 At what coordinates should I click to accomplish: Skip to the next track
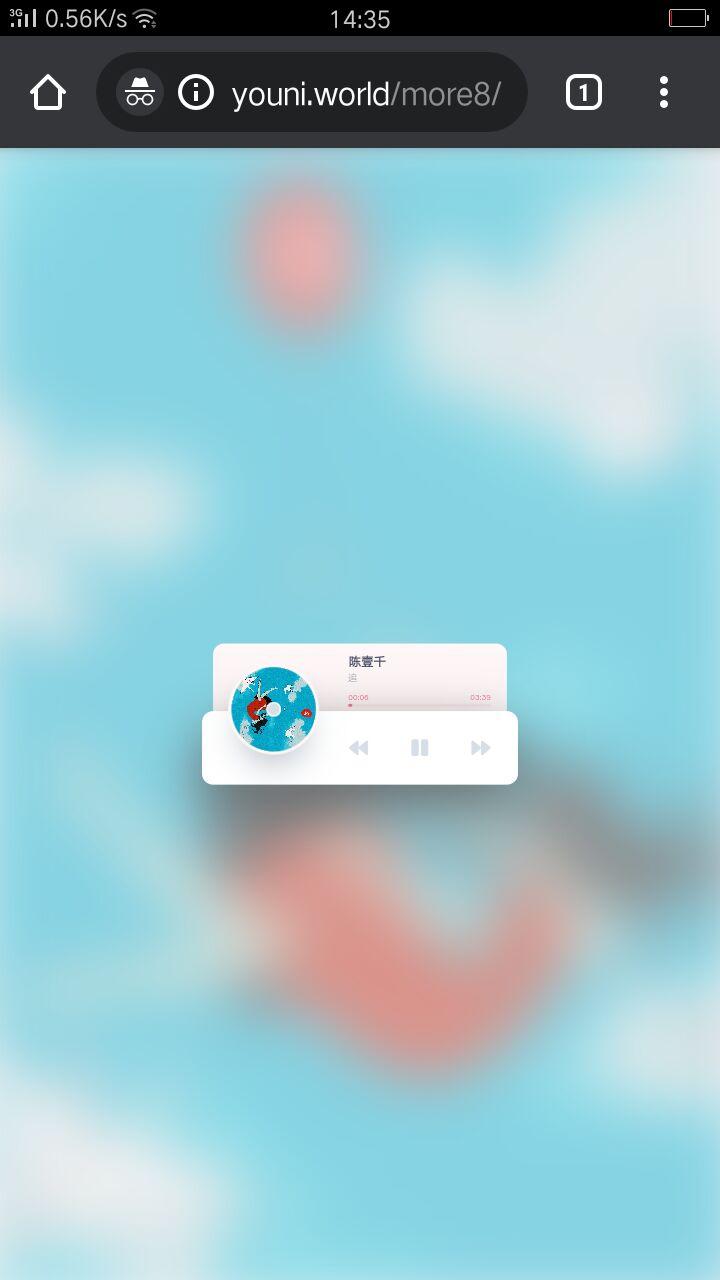pos(479,747)
